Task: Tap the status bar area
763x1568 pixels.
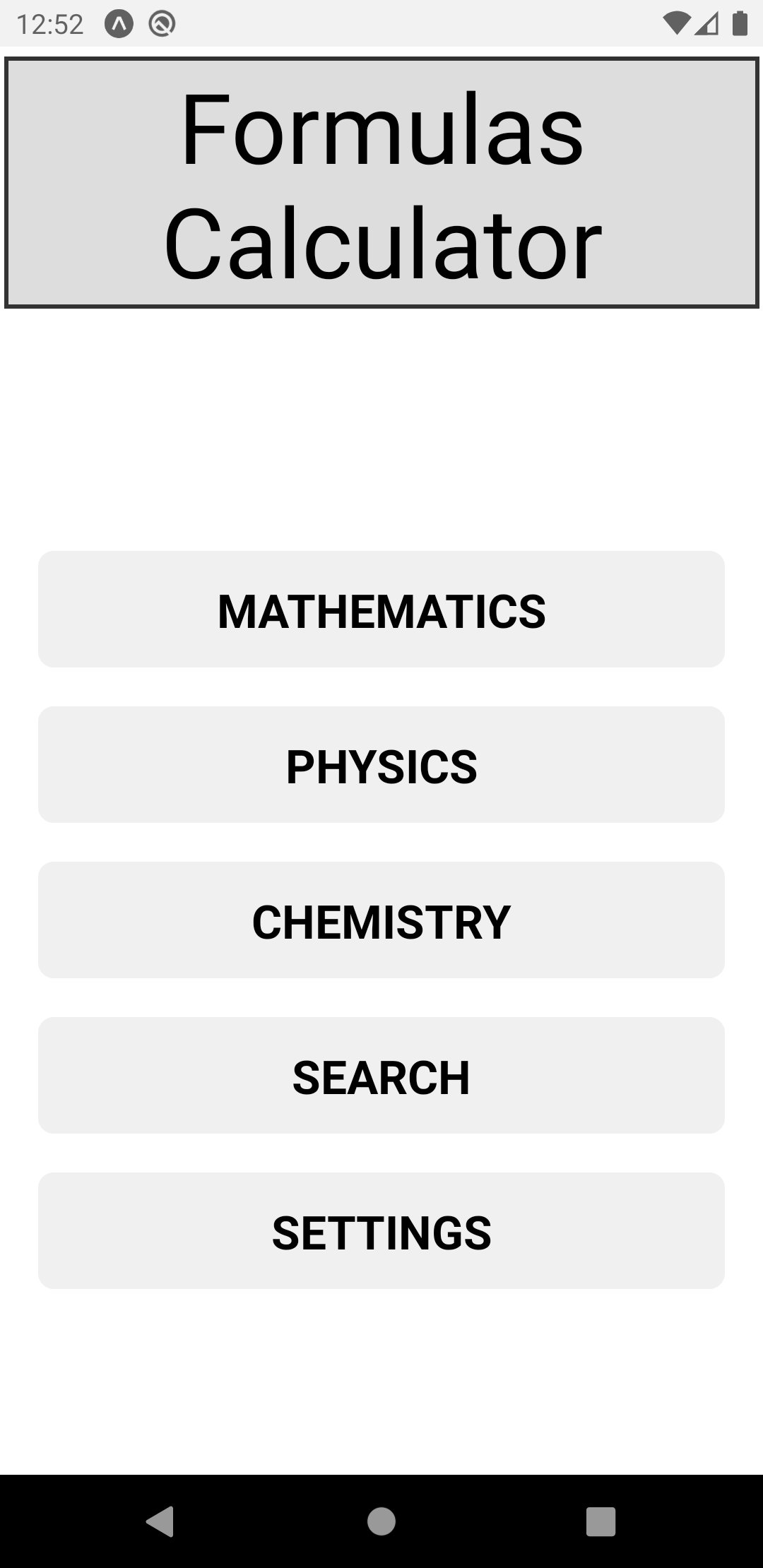Action: 381,23
